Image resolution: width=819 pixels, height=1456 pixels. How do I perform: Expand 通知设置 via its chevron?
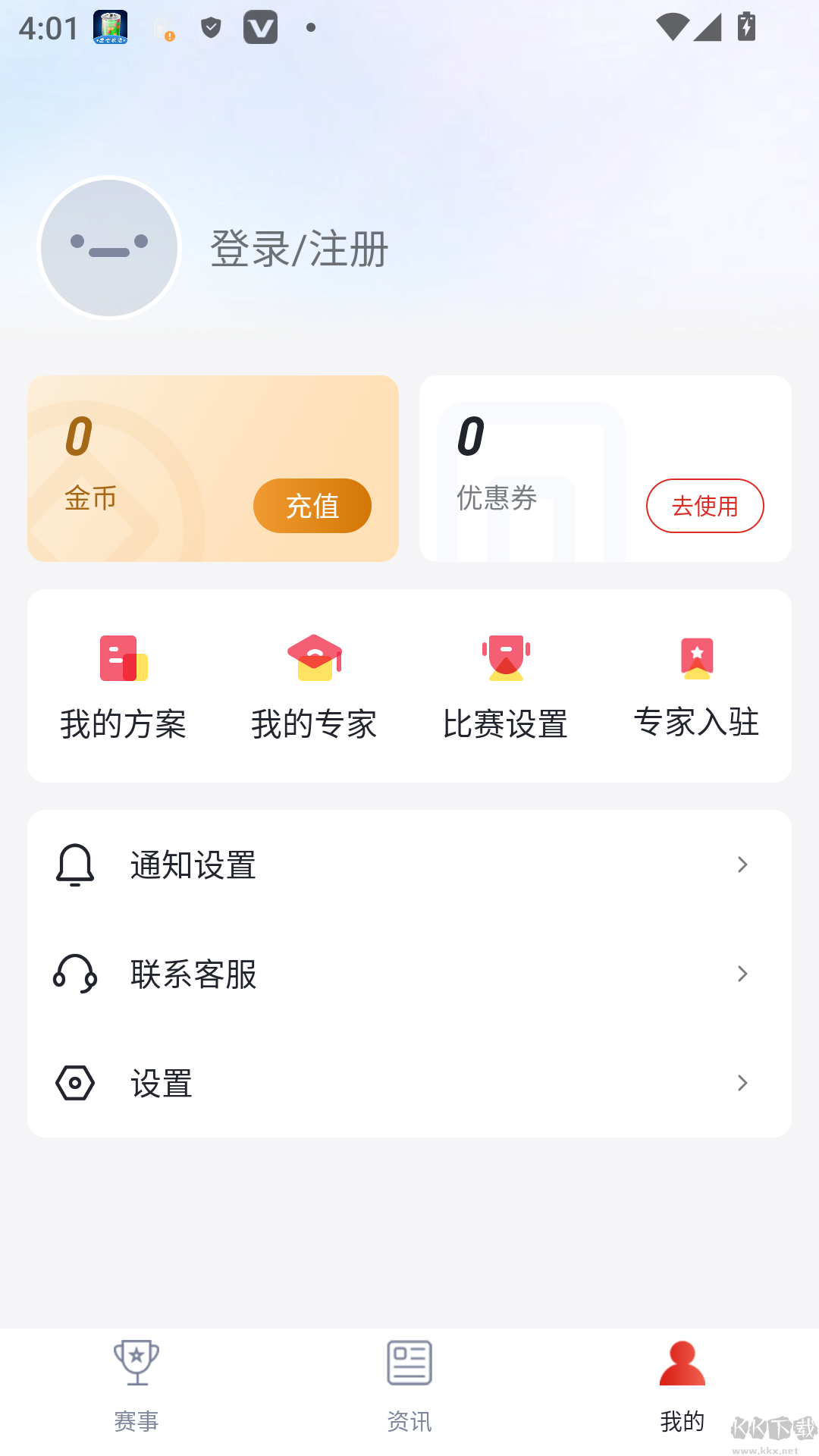(742, 864)
